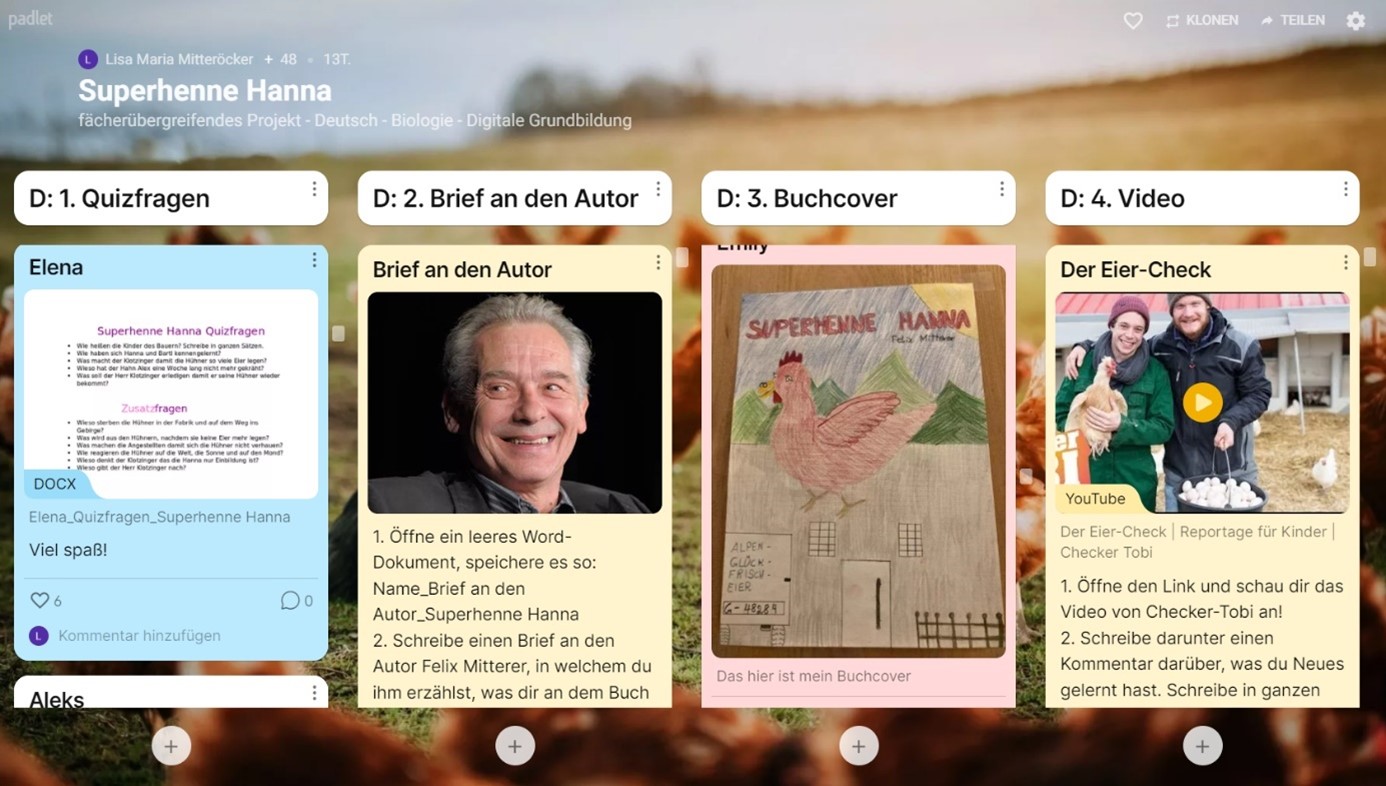Screen dimensions: 1386x786
Task: Open the Superhenne Hanna book cover drawing
Action: pyautogui.click(x=858, y=460)
